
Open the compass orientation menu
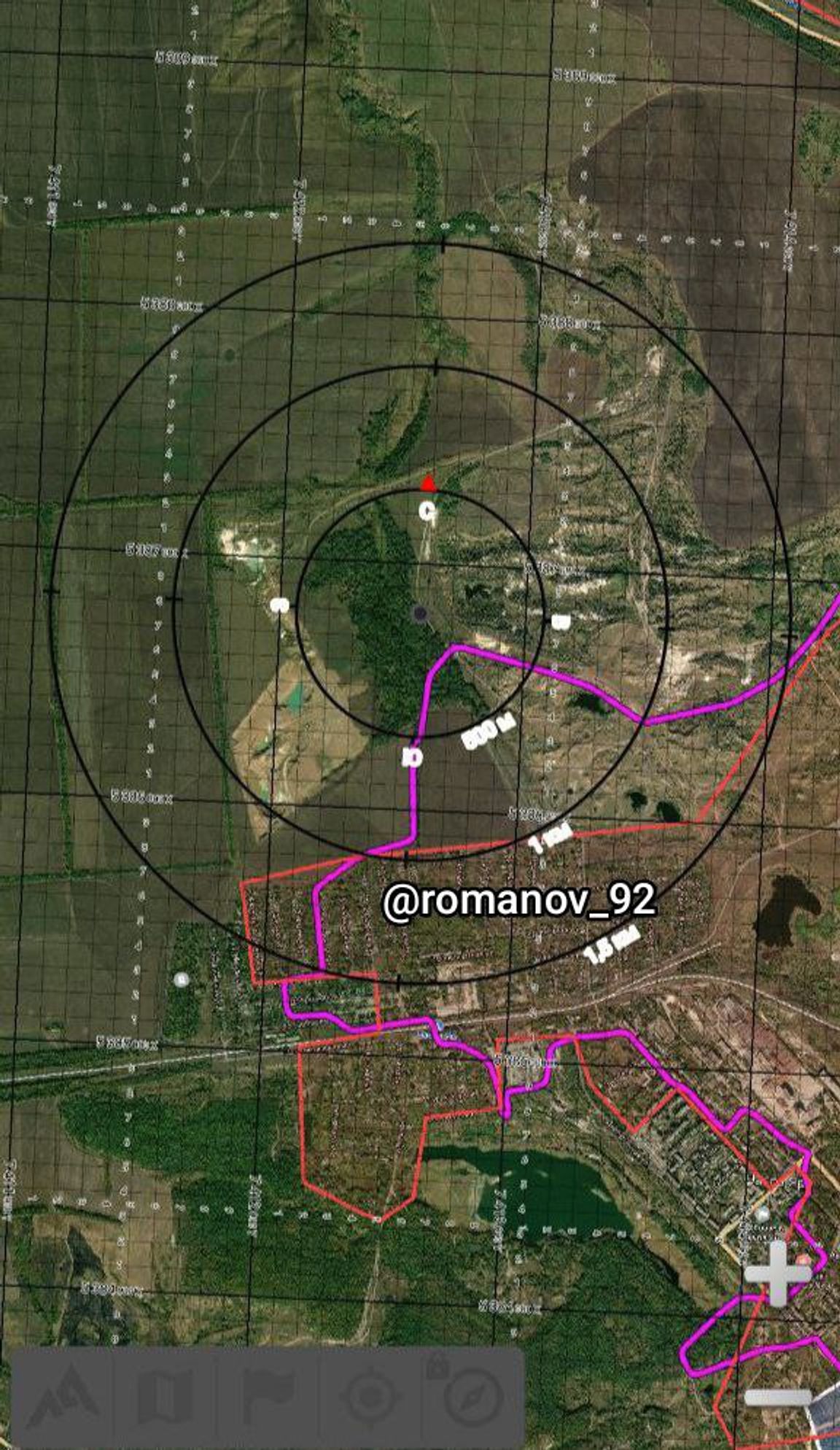pos(472,1395)
